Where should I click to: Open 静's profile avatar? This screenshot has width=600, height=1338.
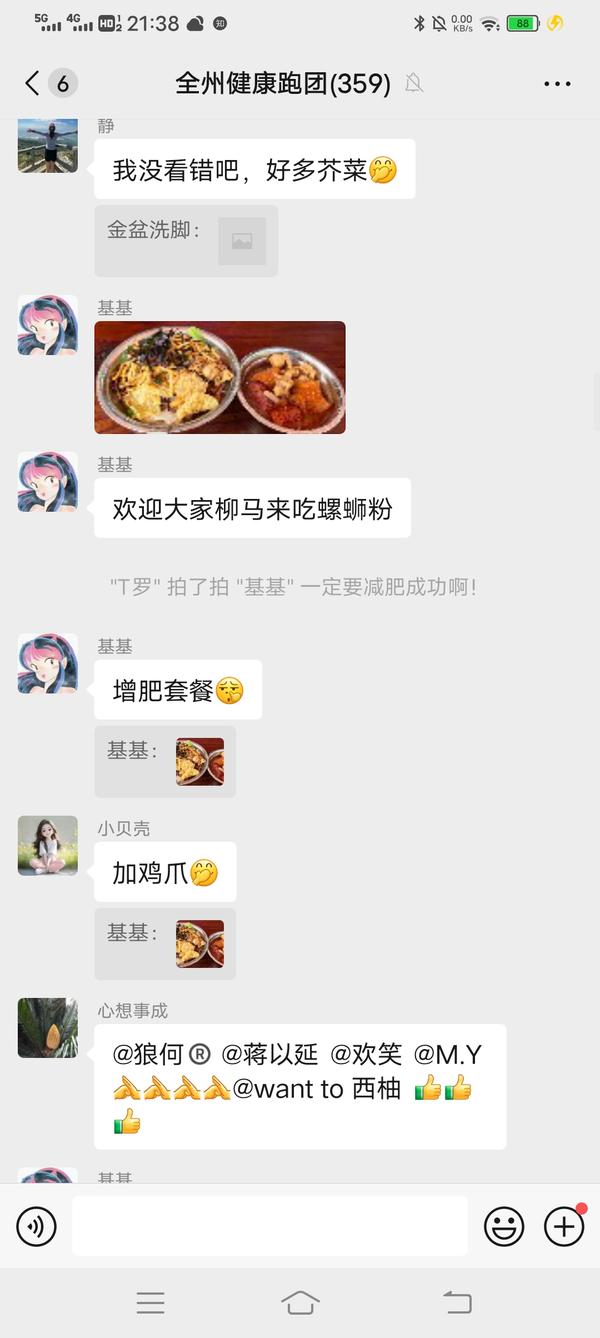coord(48,145)
